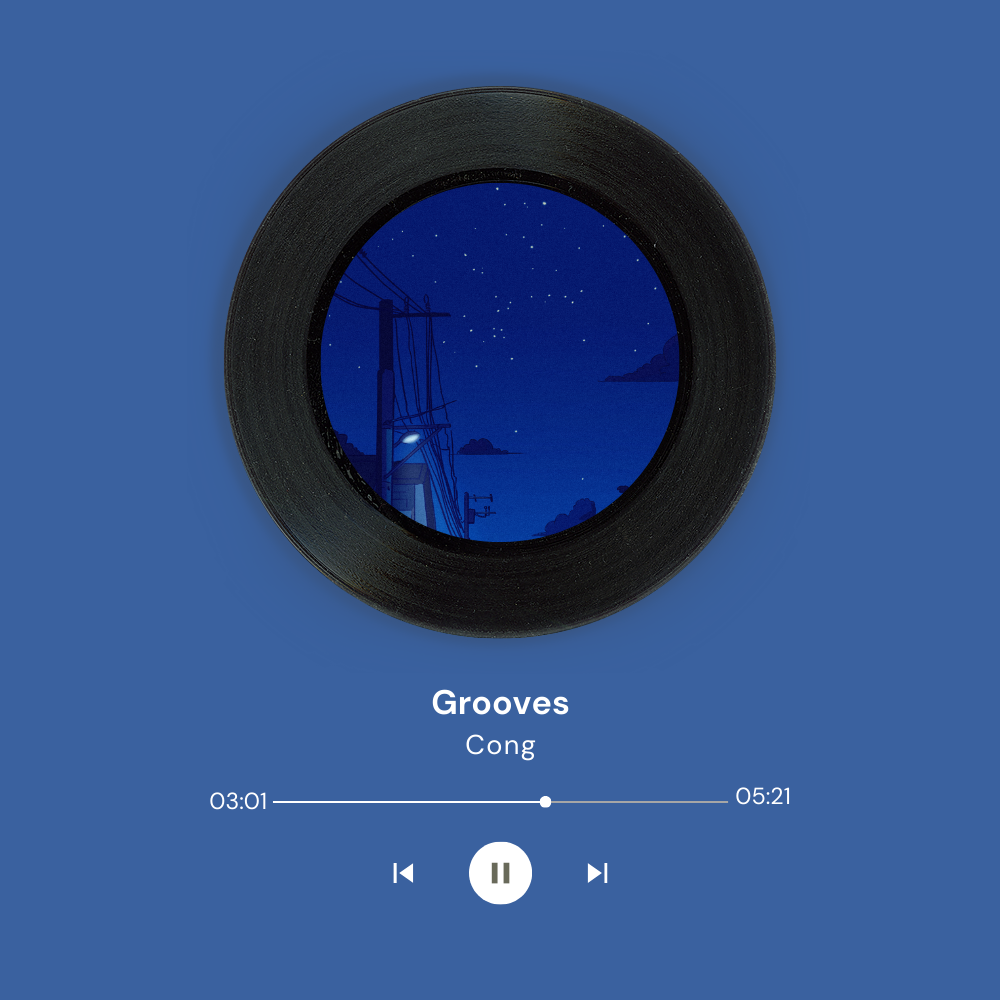Image resolution: width=1000 pixels, height=1000 pixels.
Task: Pause the song Grooves
Action: click(x=500, y=873)
